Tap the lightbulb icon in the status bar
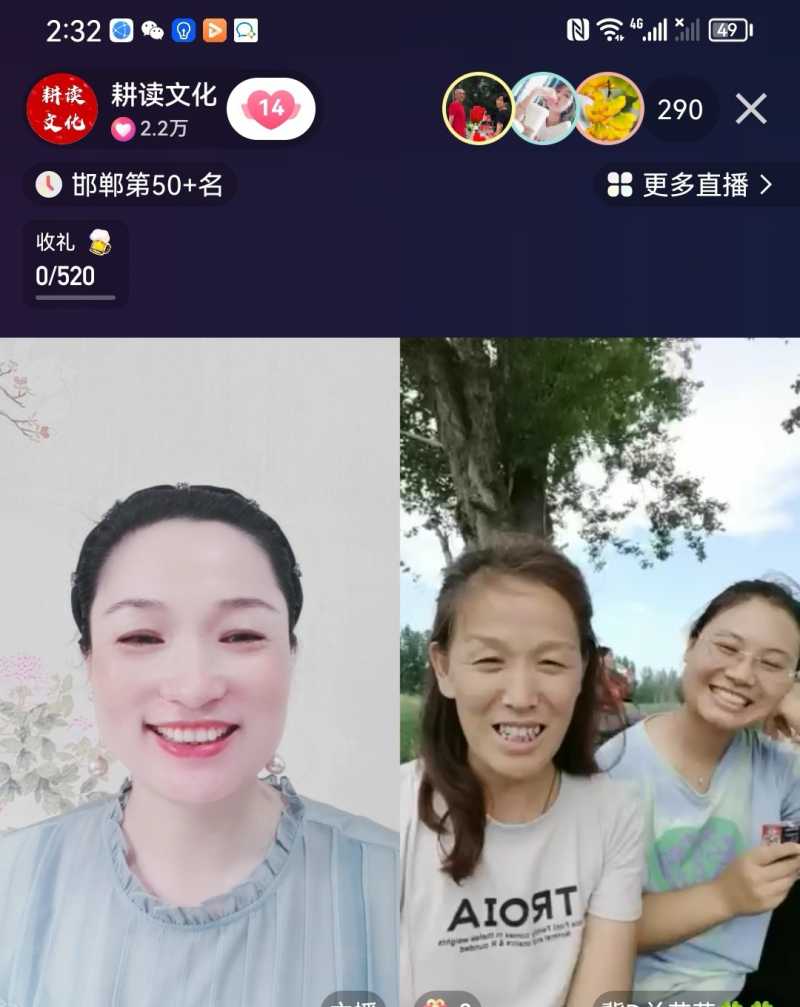 (182, 30)
